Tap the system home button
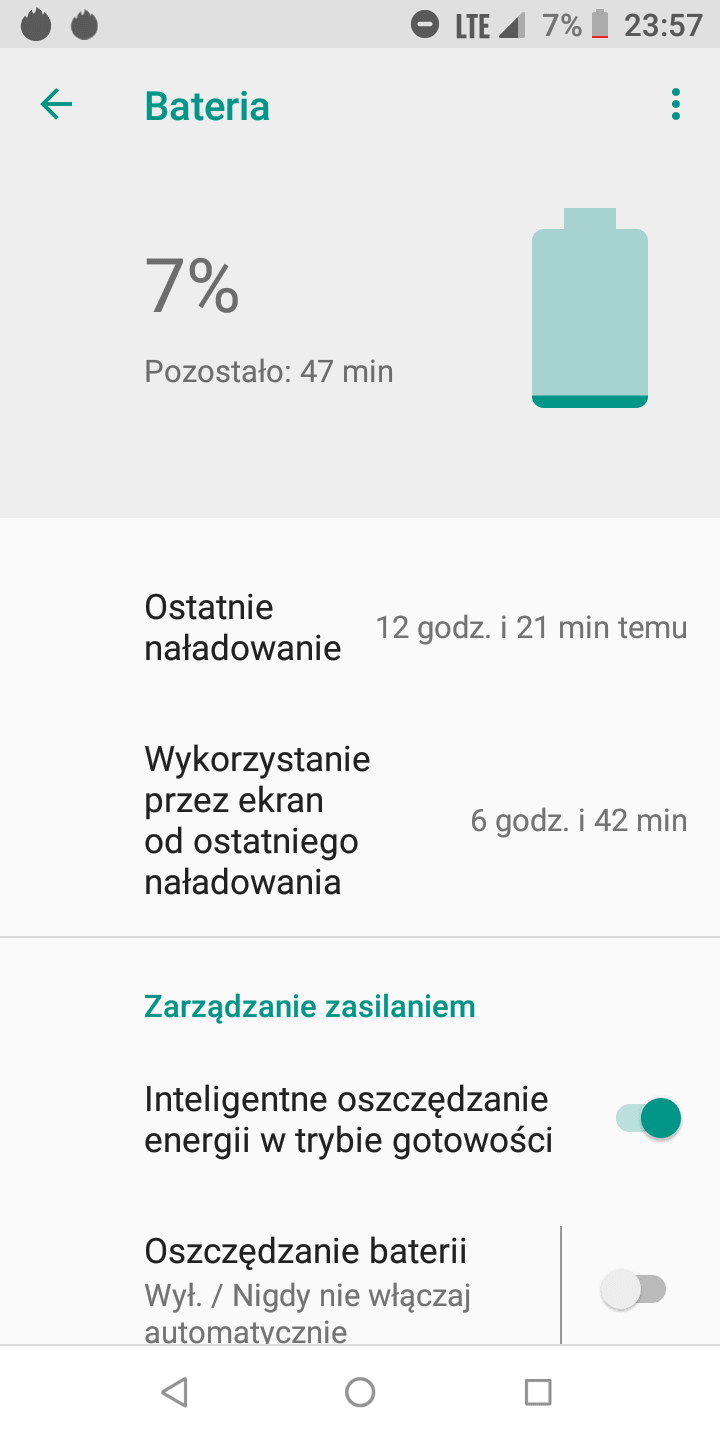The image size is (720, 1440). click(360, 1392)
